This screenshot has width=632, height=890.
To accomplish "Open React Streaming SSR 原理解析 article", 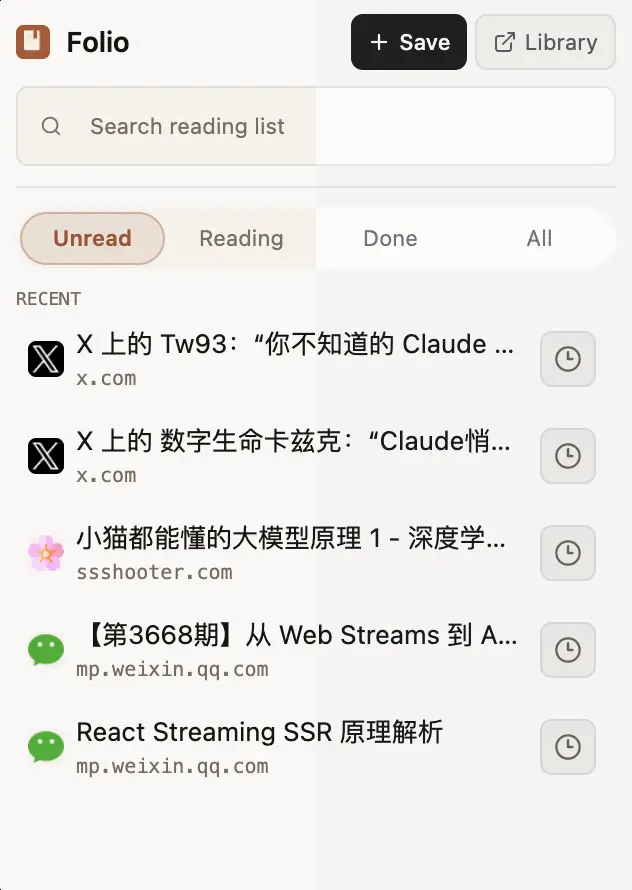I will tap(260, 747).
